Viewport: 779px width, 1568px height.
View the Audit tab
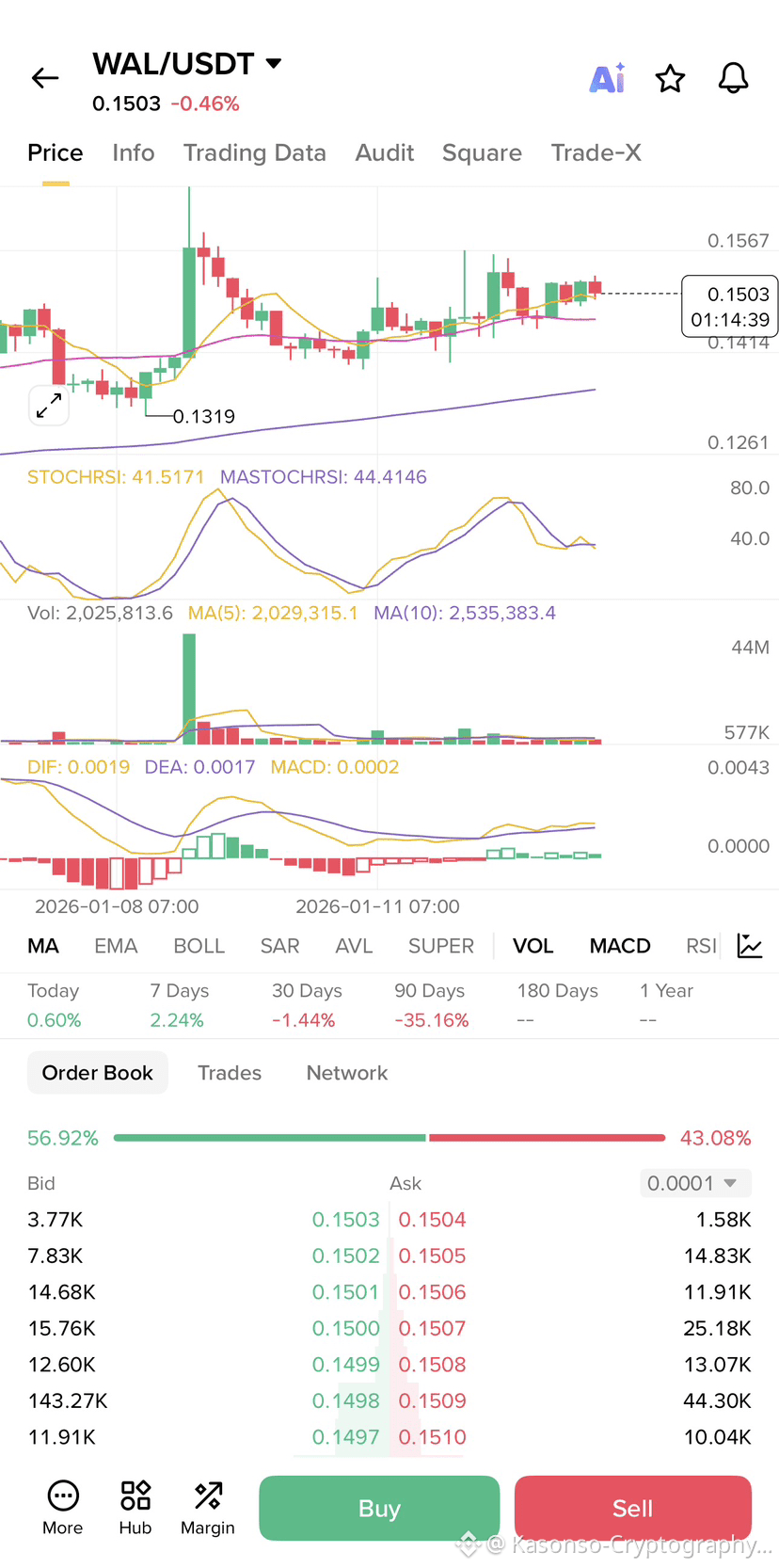(384, 152)
